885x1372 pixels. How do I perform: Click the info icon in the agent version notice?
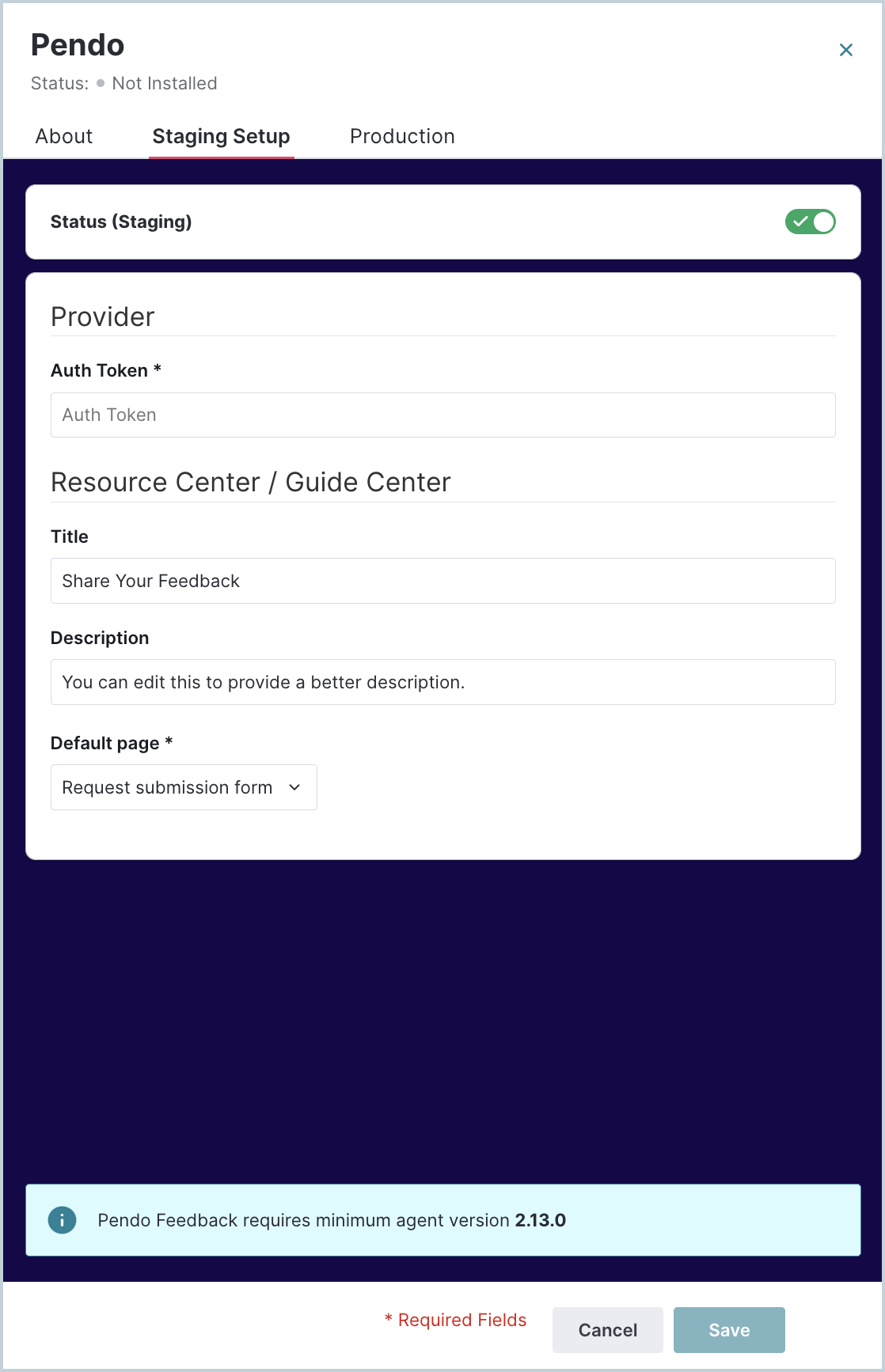[x=63, y=1220]
